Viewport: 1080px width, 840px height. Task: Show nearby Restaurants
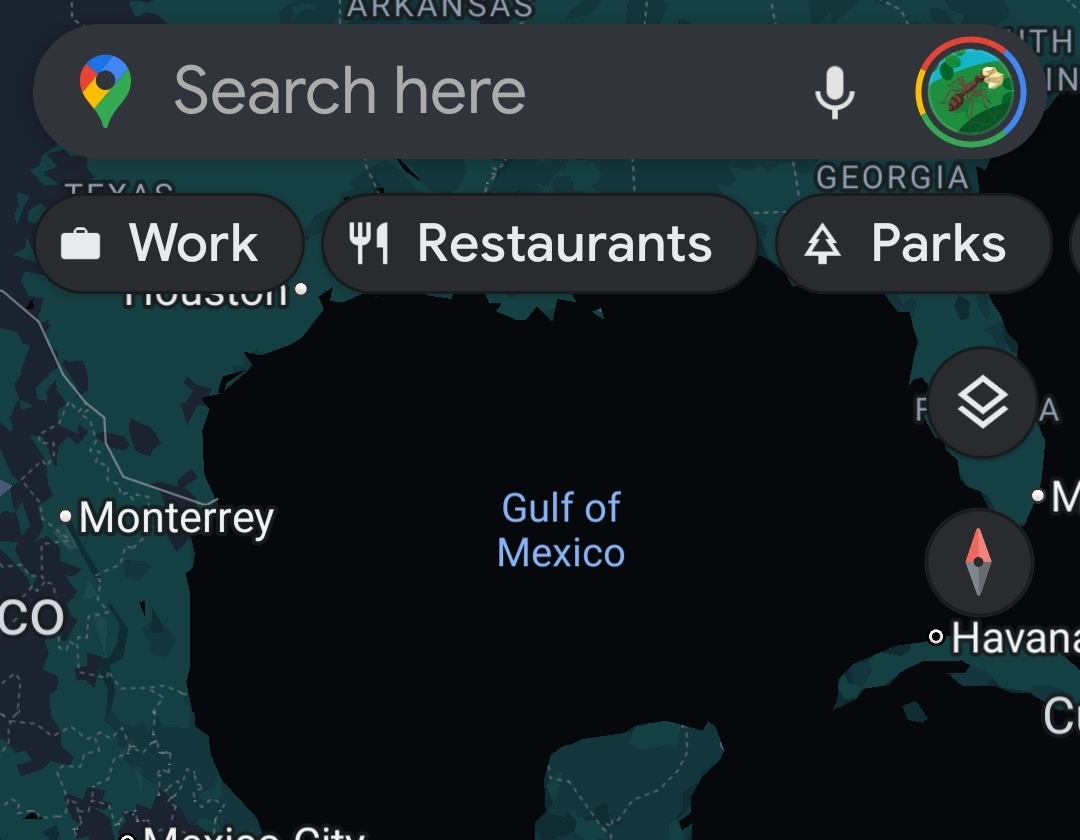click(x=539, y=244)
